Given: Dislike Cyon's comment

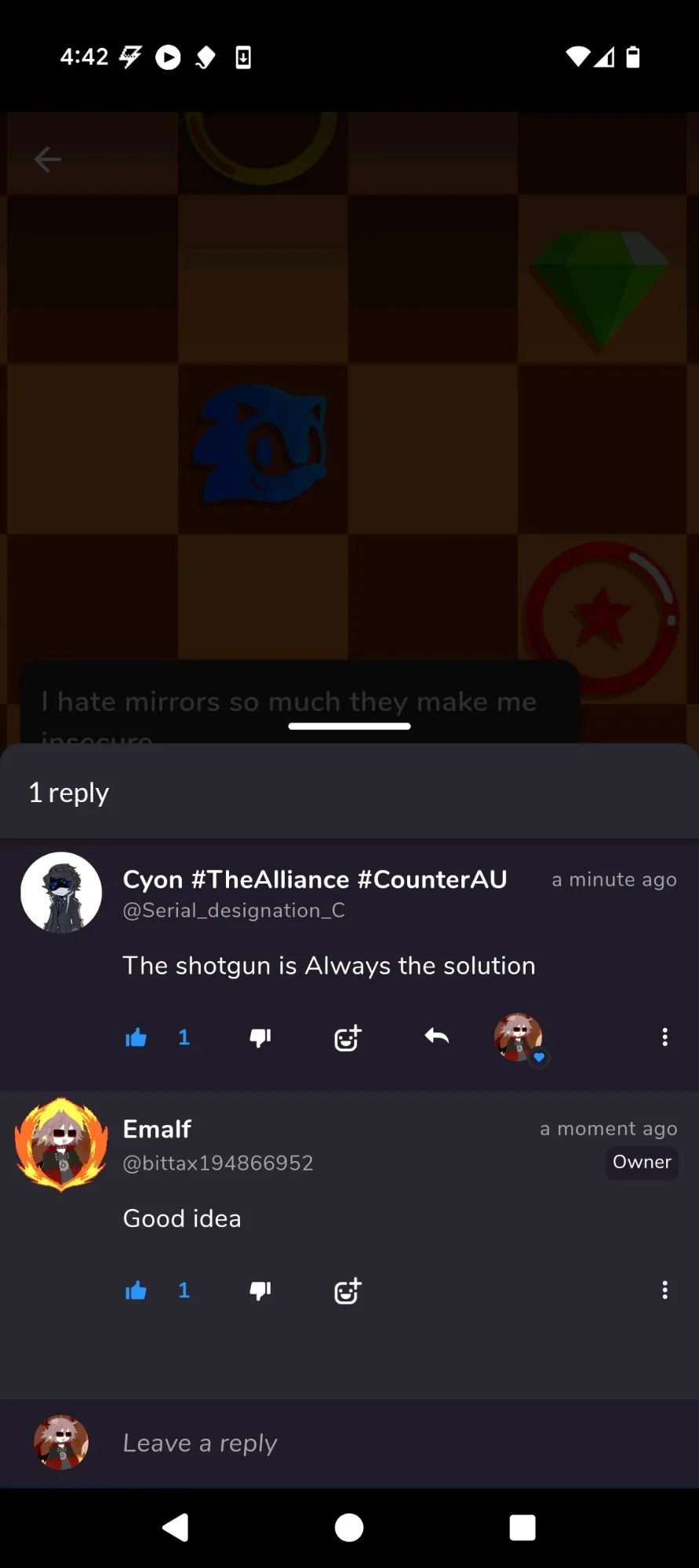Looking at the screenshot, I should coord(260,1038).
